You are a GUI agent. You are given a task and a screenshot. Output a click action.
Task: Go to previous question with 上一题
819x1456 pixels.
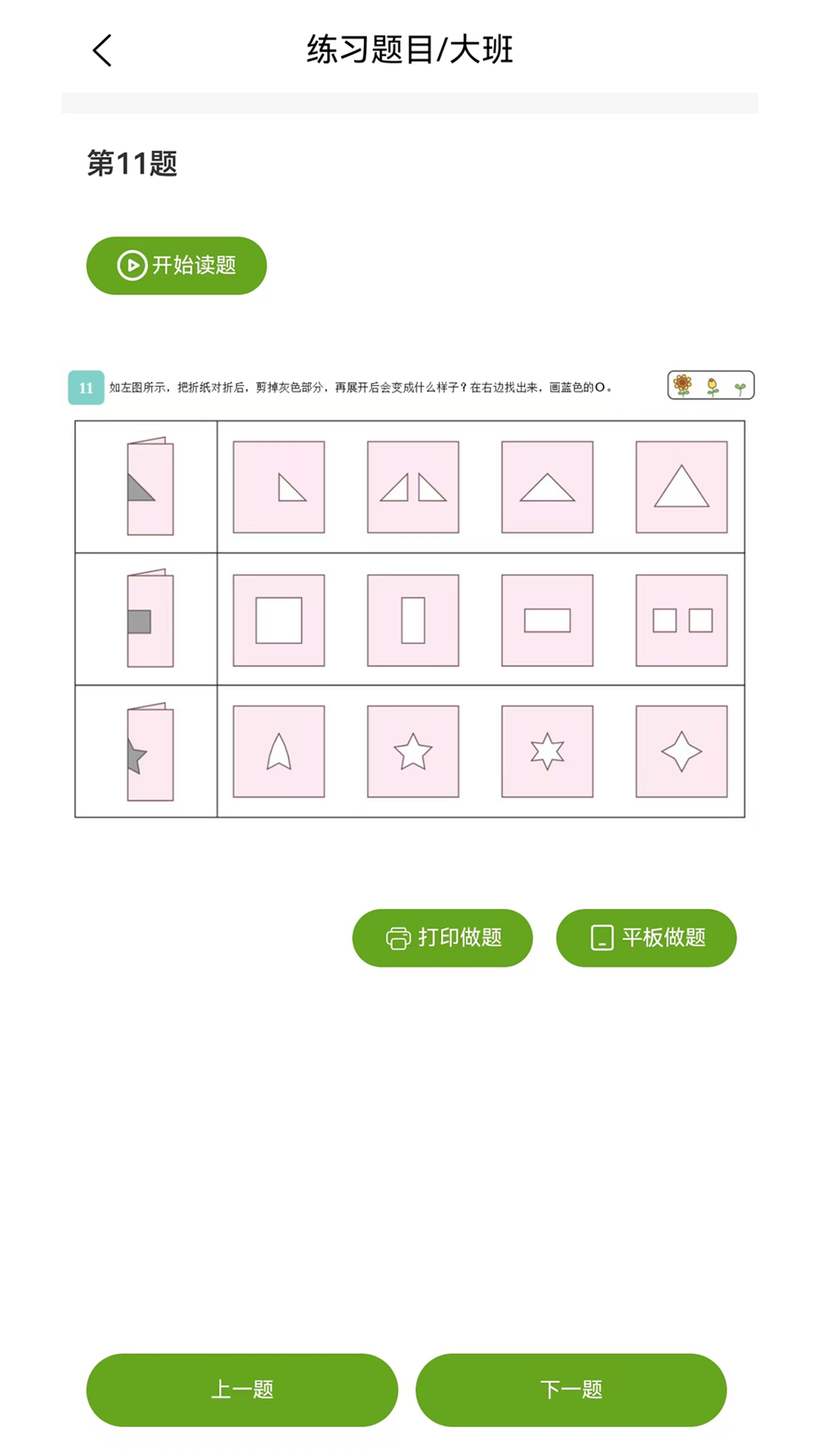(242, 1389)
